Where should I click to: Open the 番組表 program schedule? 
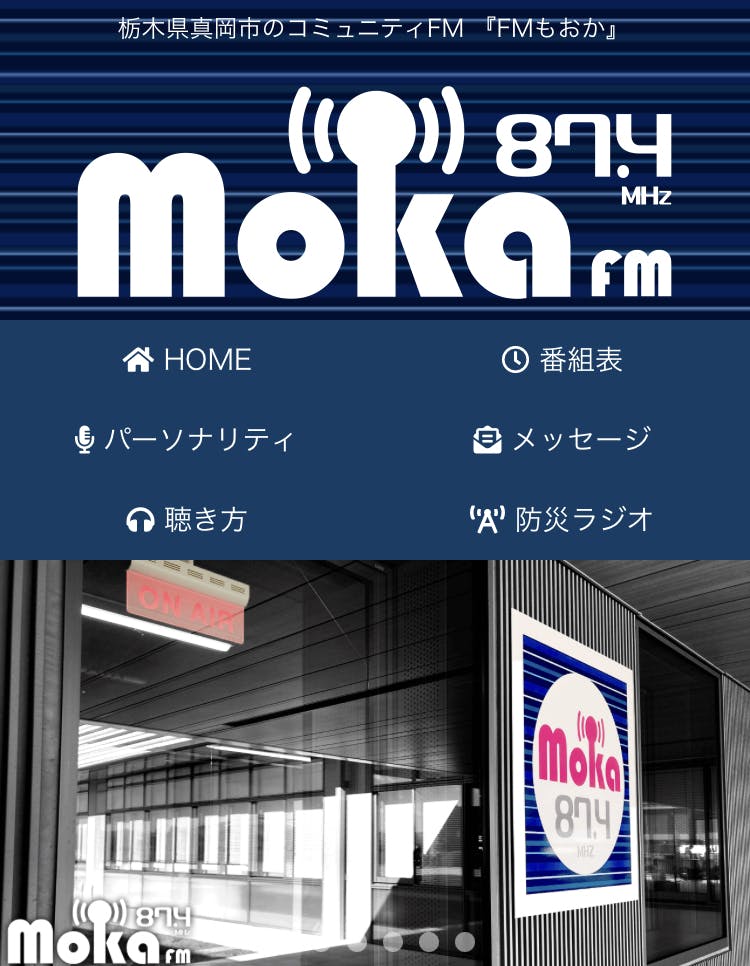pos(562,360)
